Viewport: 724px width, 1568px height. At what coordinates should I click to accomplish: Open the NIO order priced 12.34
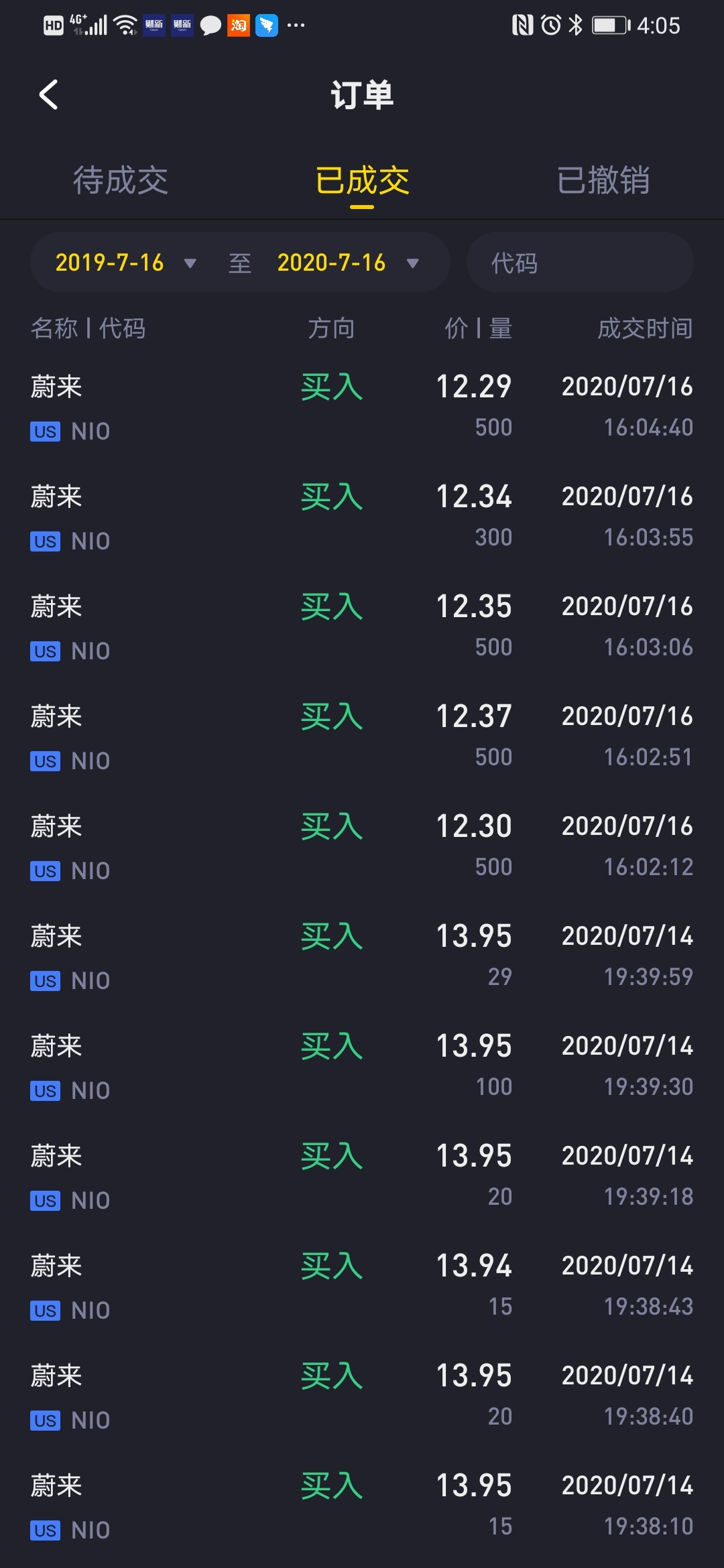coord(362,517)
